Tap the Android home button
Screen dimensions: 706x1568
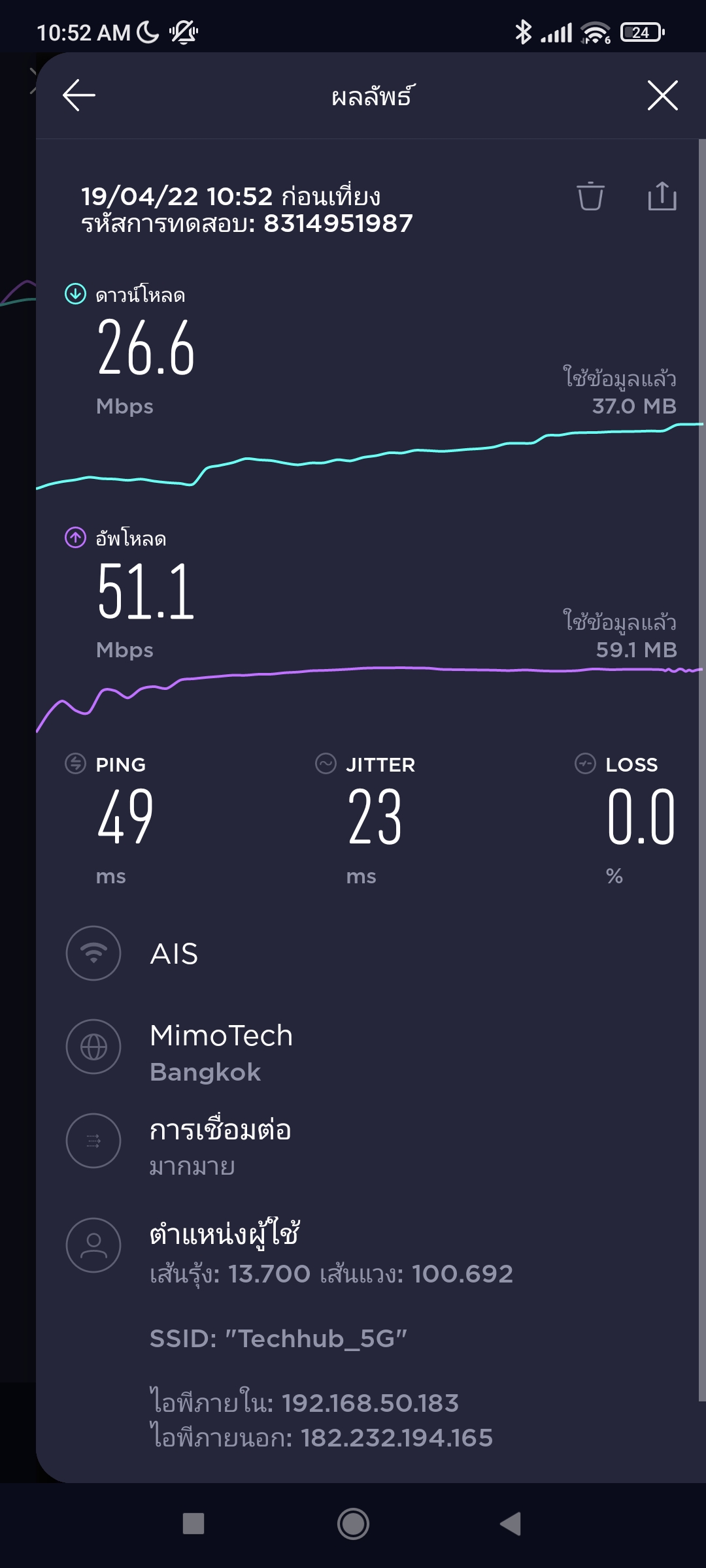coord(353,1524)
